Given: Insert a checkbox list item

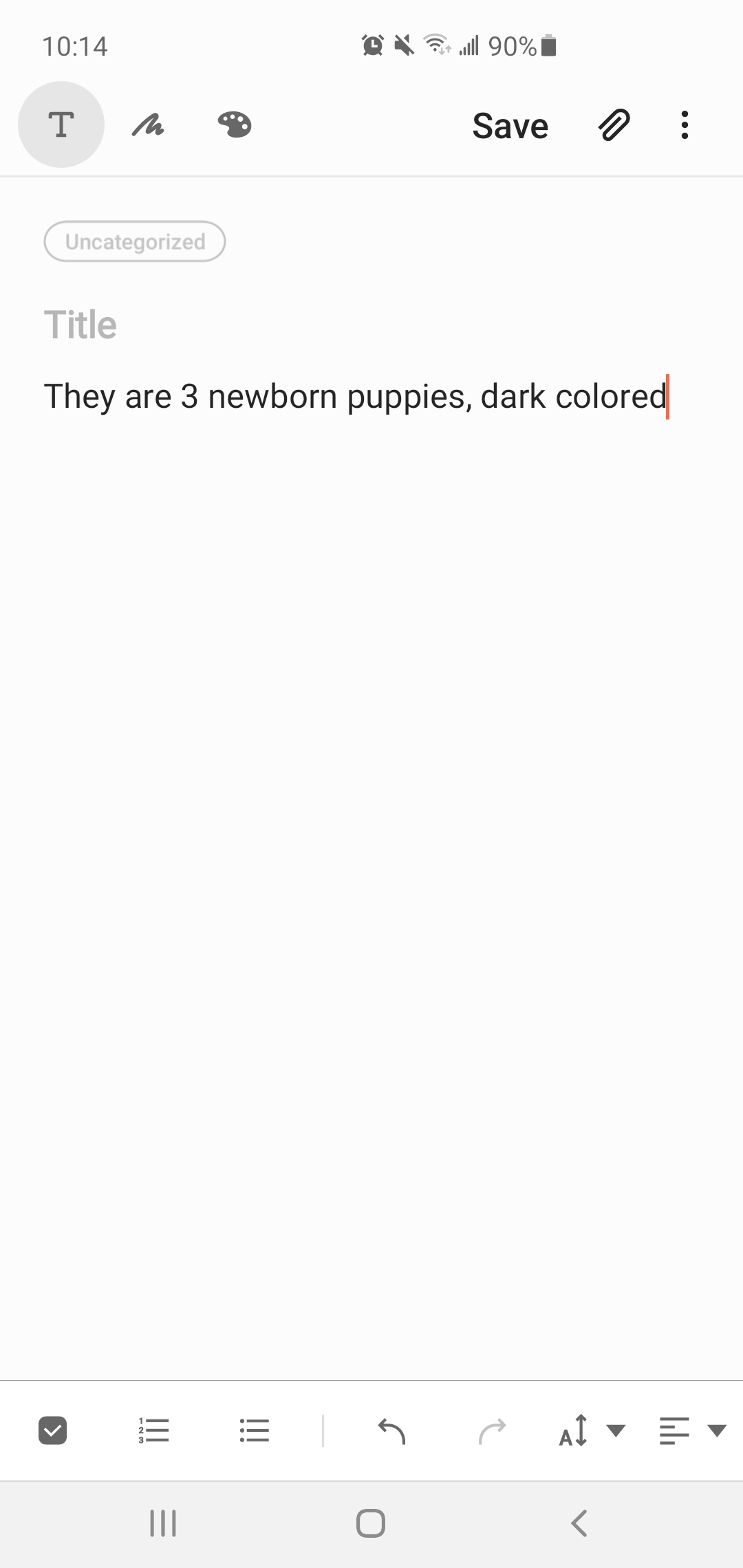Looking at the screenshot, I should point(53,1430).
